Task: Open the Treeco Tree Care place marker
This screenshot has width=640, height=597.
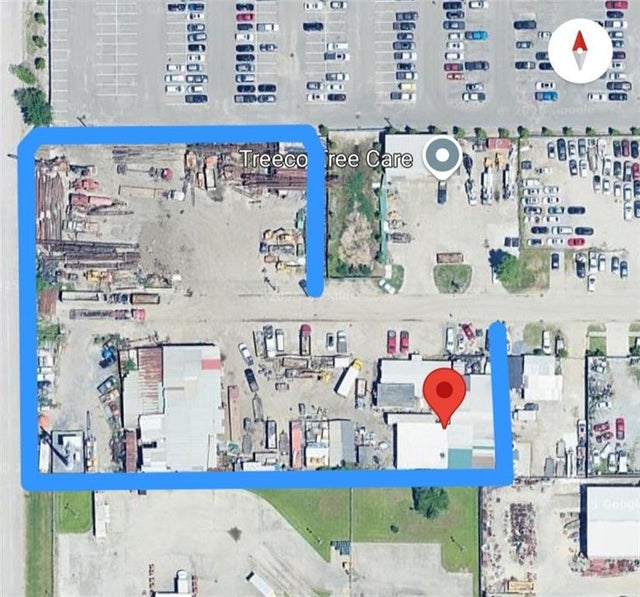Action: [442, 157]
